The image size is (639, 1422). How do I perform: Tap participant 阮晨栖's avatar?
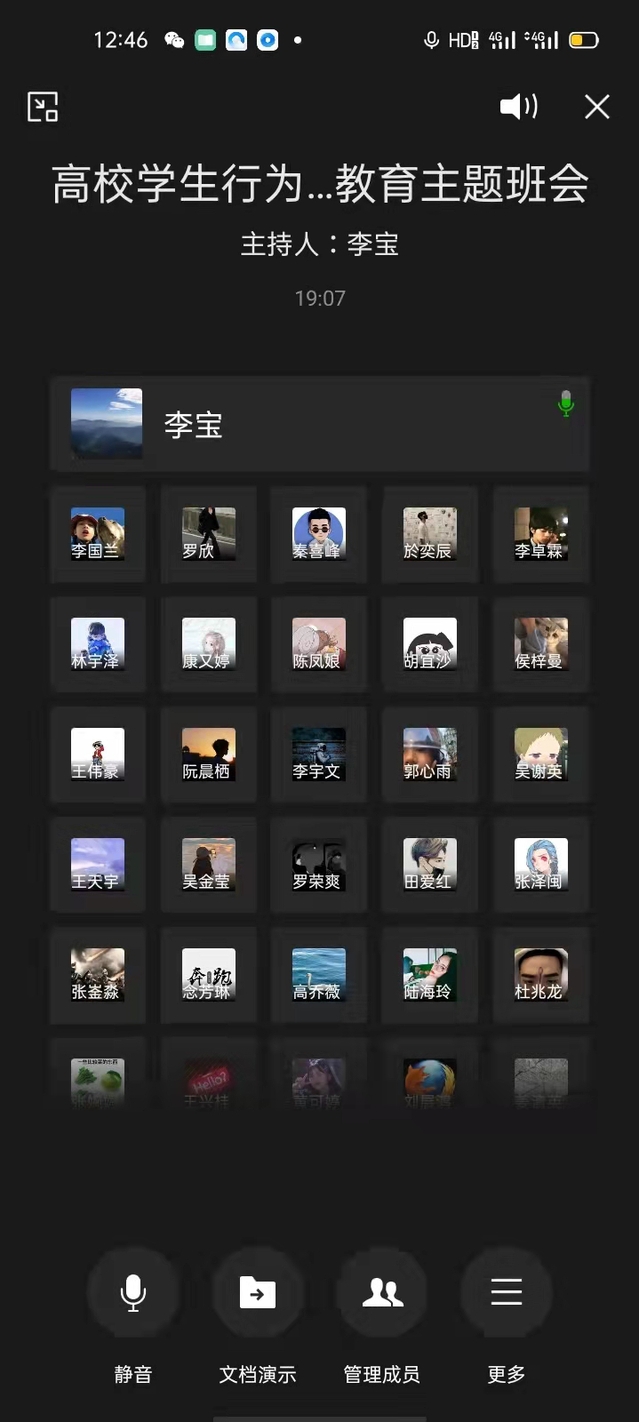209,754
